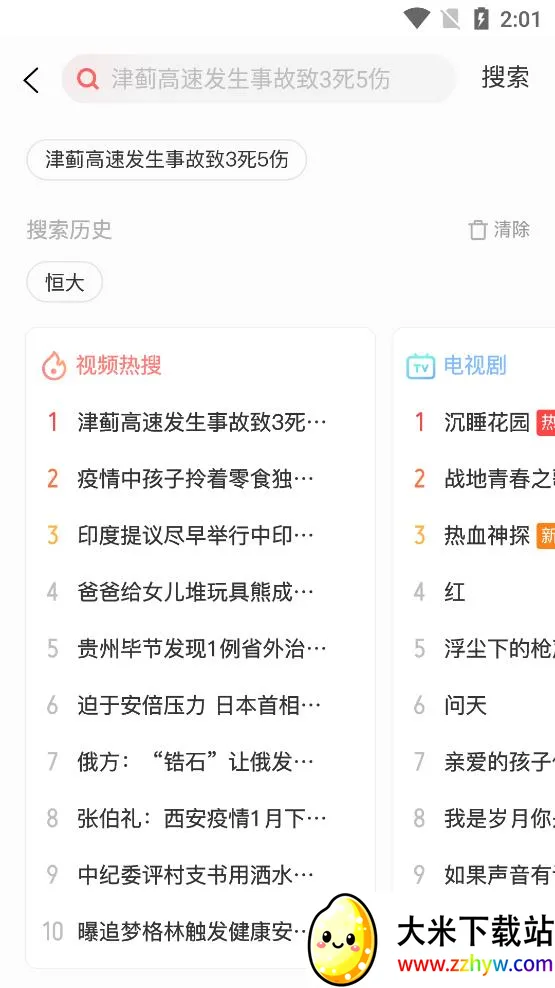Open hot search 中纪委评村支书用酒水
The image size is (555, 988).
pyautogui.click(x=195, y=875)
